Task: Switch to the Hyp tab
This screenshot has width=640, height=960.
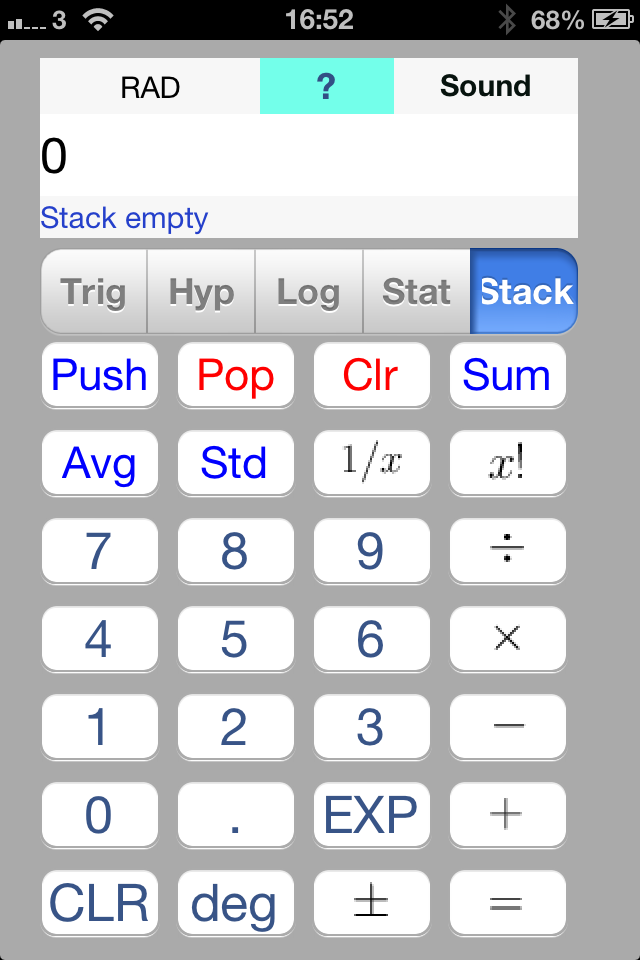Action: click(x=201, y=292)
